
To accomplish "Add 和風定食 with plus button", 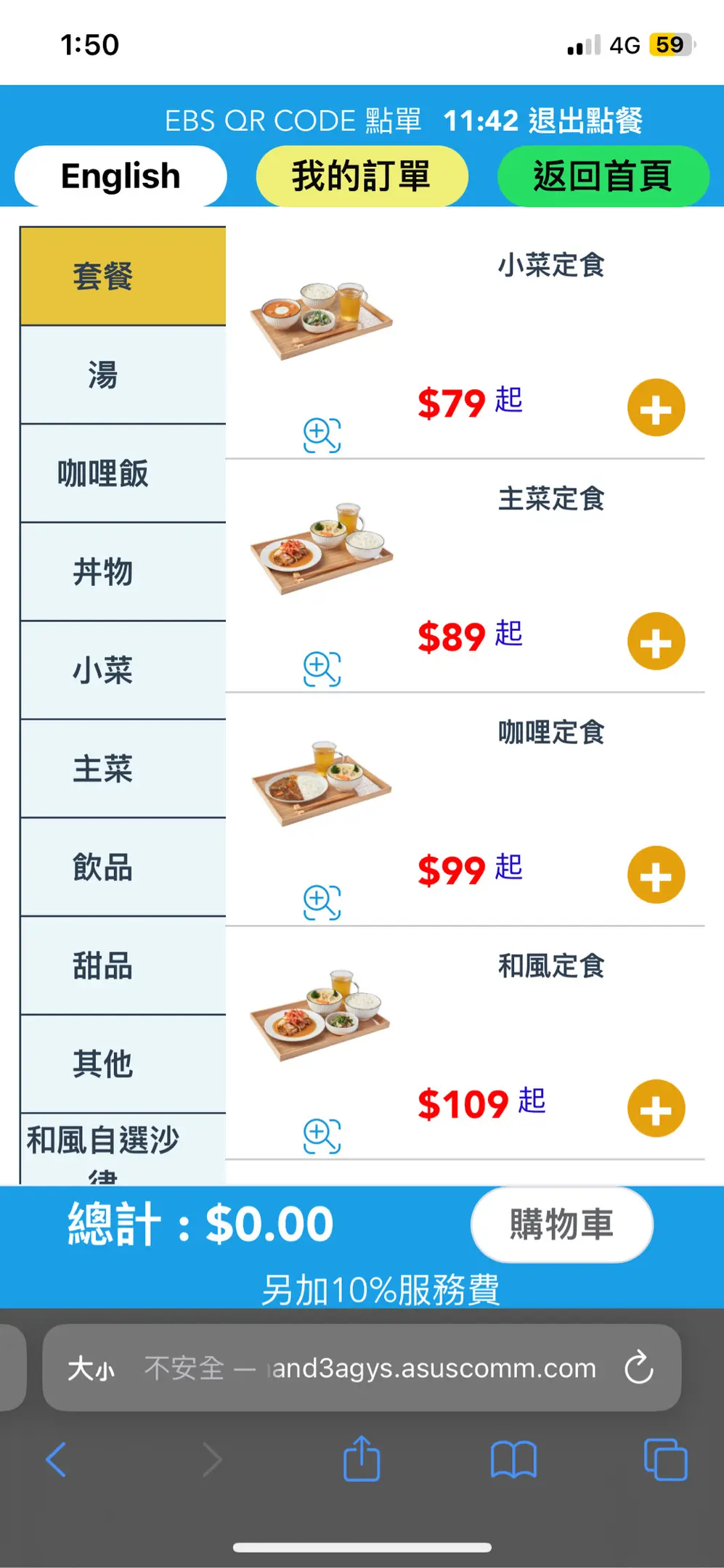I will point(656,1109).
